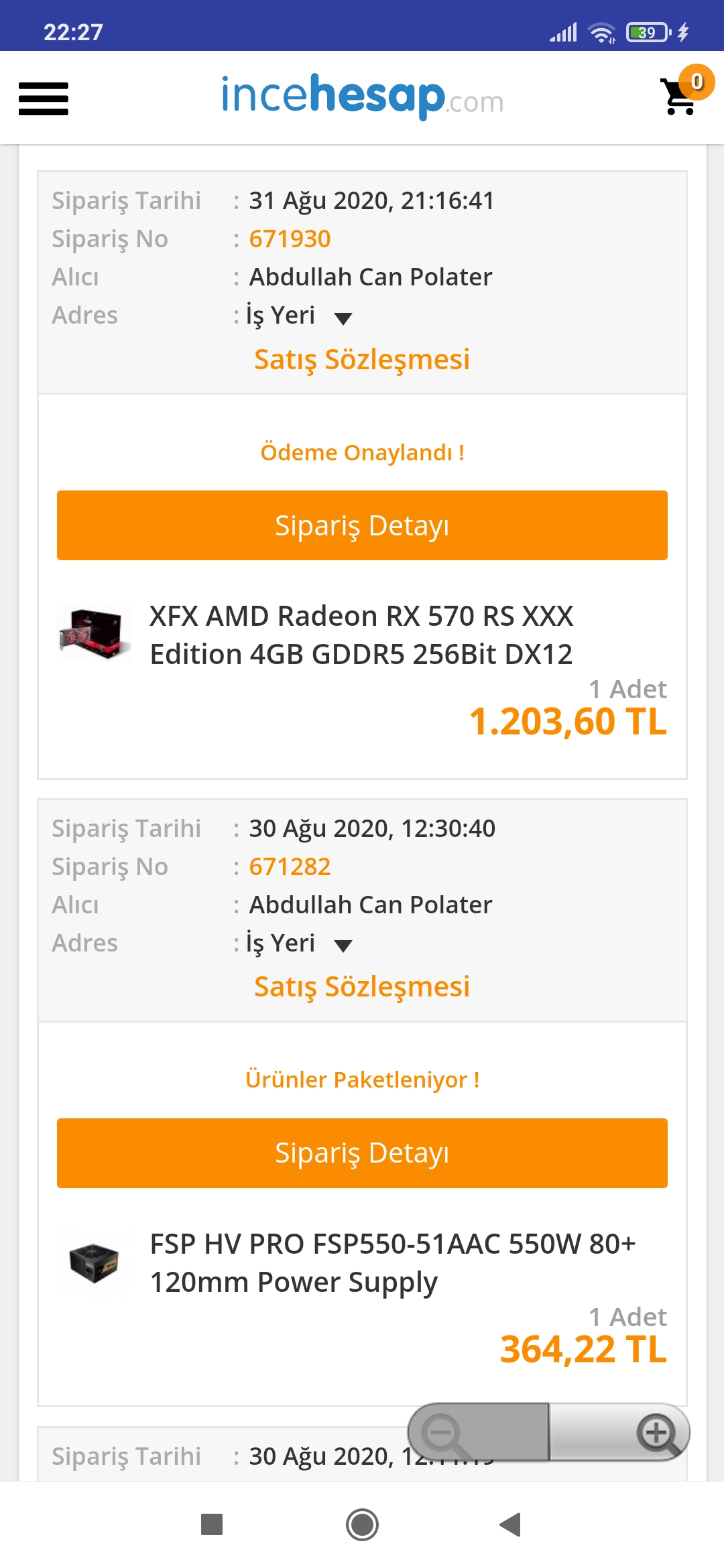Go back with the system back button
The height and width of the screenshot is (1568, 724).
[511, 1524]
